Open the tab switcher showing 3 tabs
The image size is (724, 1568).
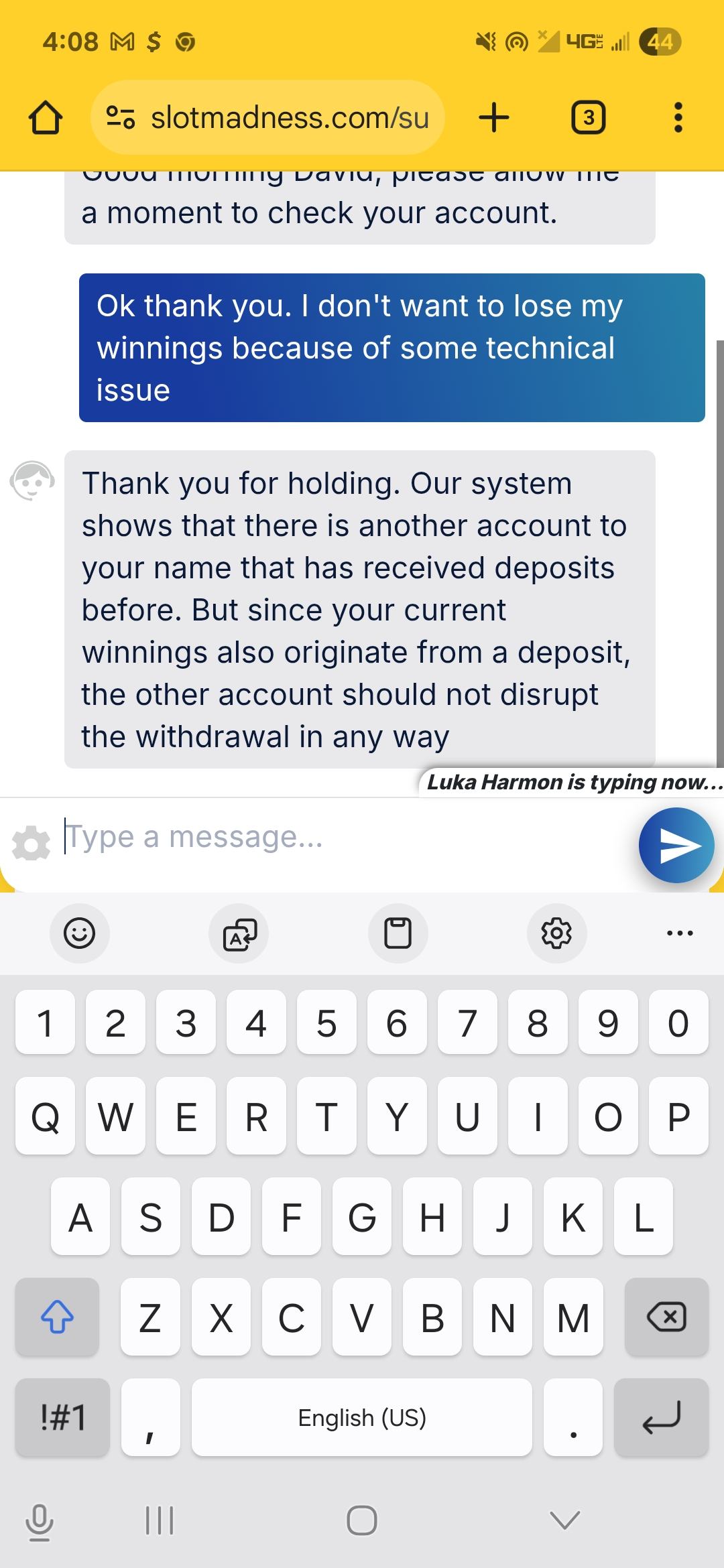click(x=588, y=118)
